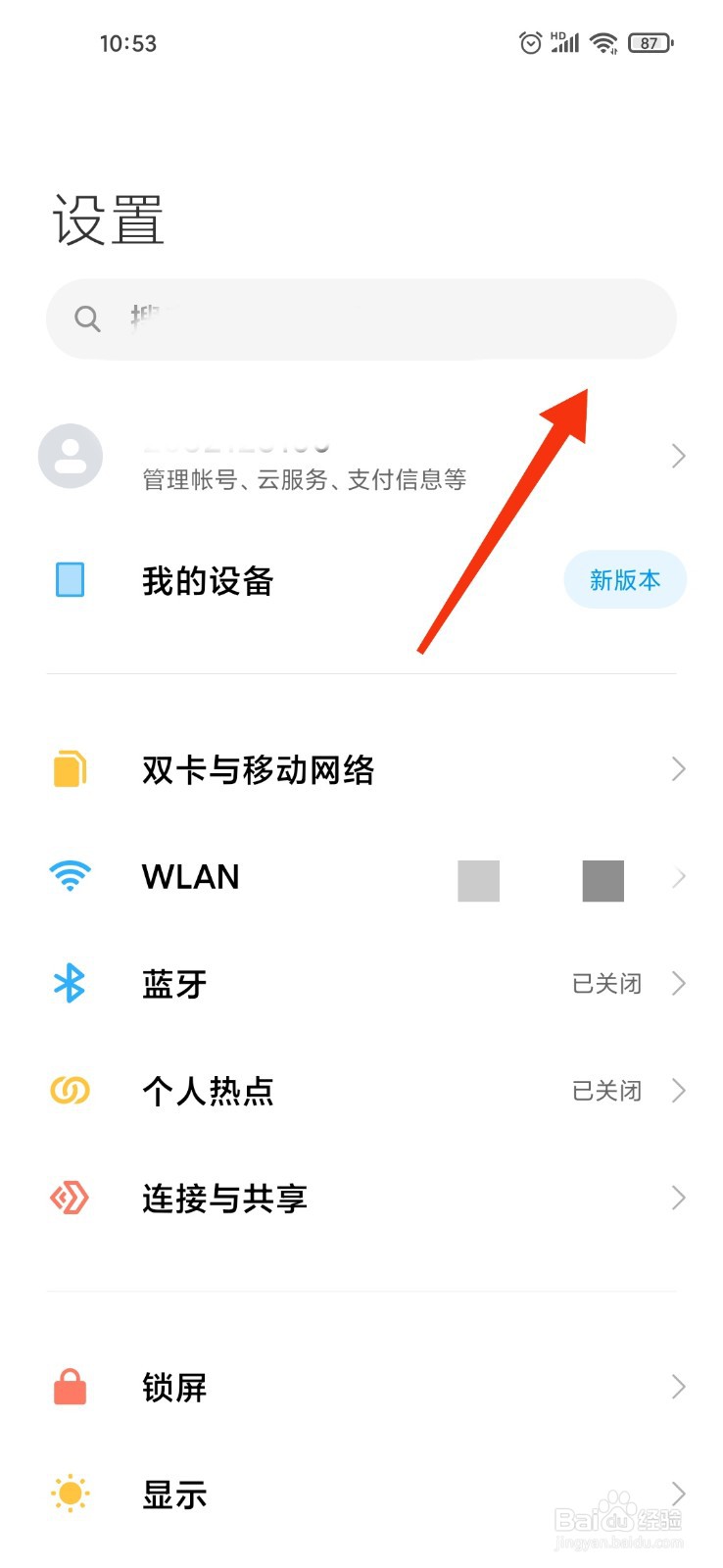This screenshot has width=723, height=1568.
Task: Open settings via the Bluetooth icon
Action: [69, 984]
